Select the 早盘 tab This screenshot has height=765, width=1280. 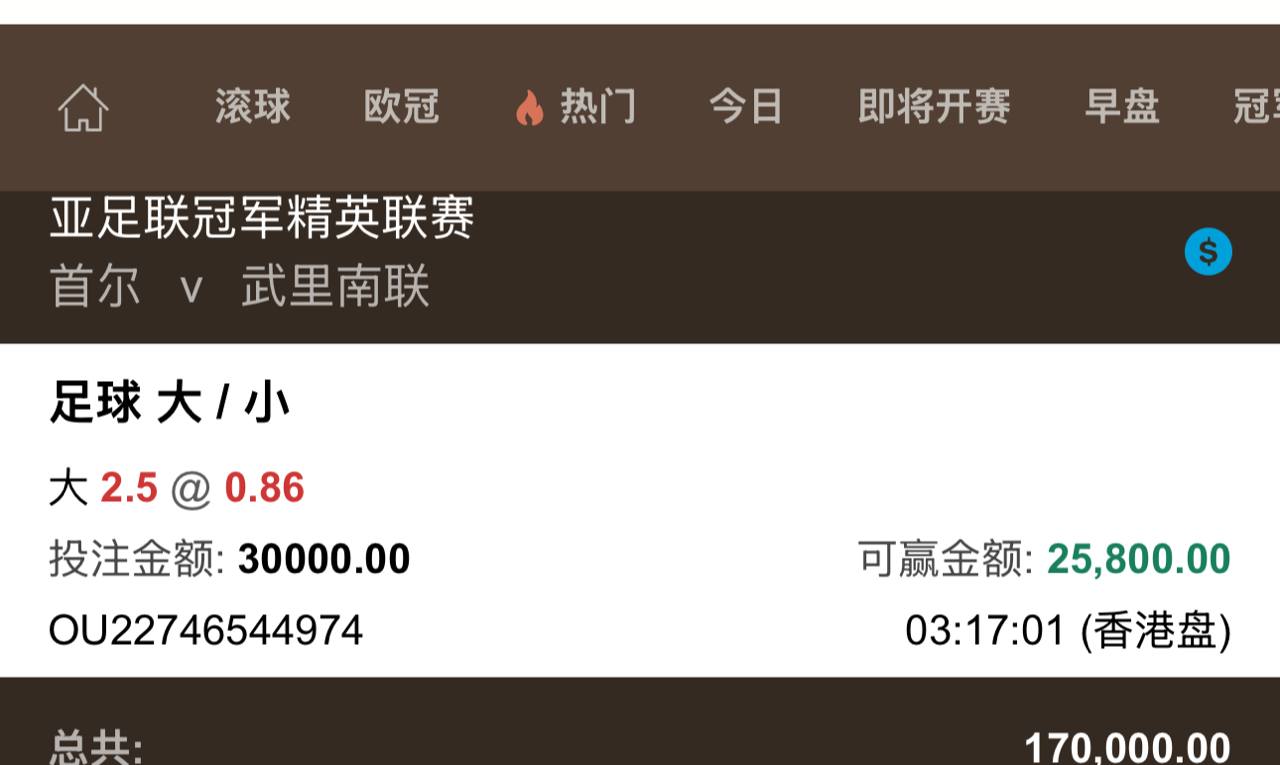coord(1121,107)
